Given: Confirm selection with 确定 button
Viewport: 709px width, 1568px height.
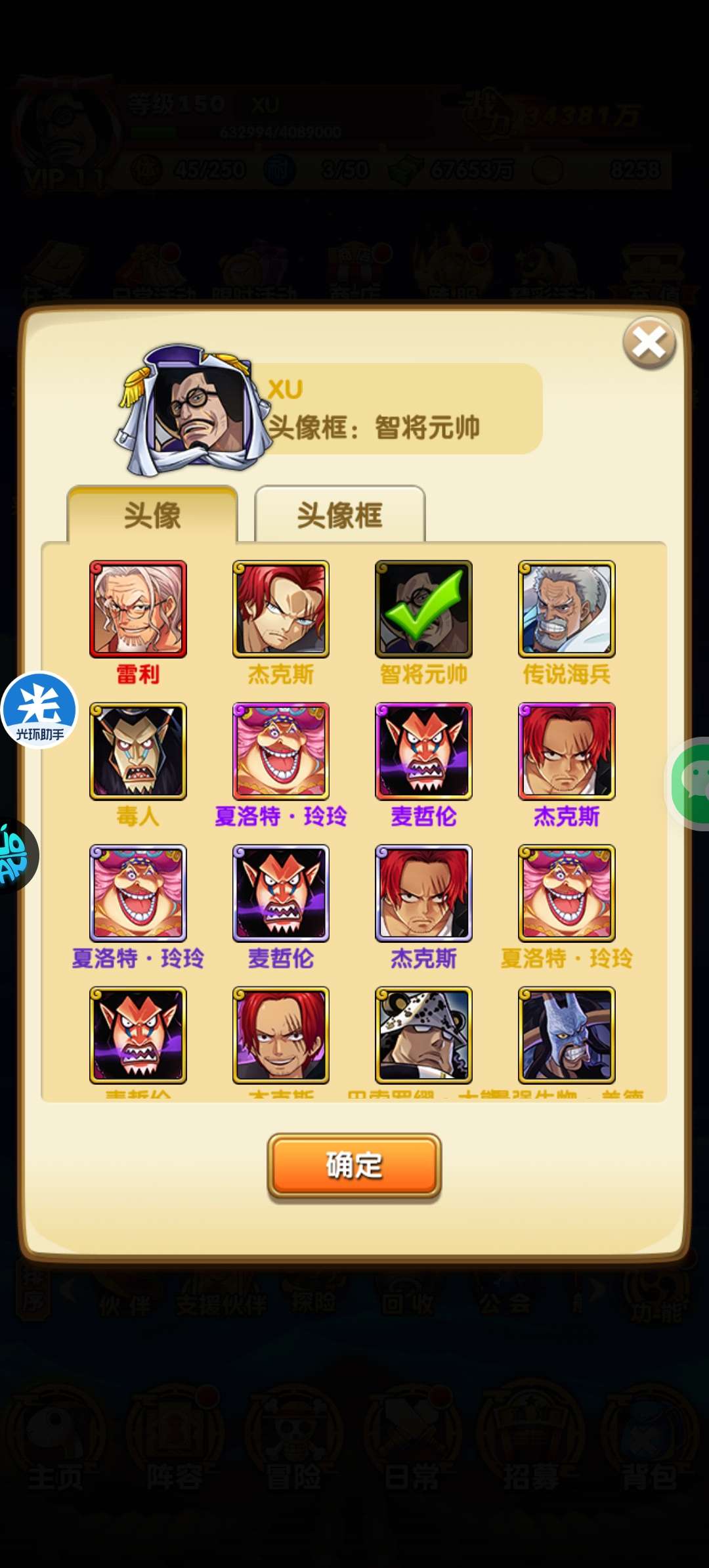Looking at the screenshot, I should click(x=354, y=1166).
